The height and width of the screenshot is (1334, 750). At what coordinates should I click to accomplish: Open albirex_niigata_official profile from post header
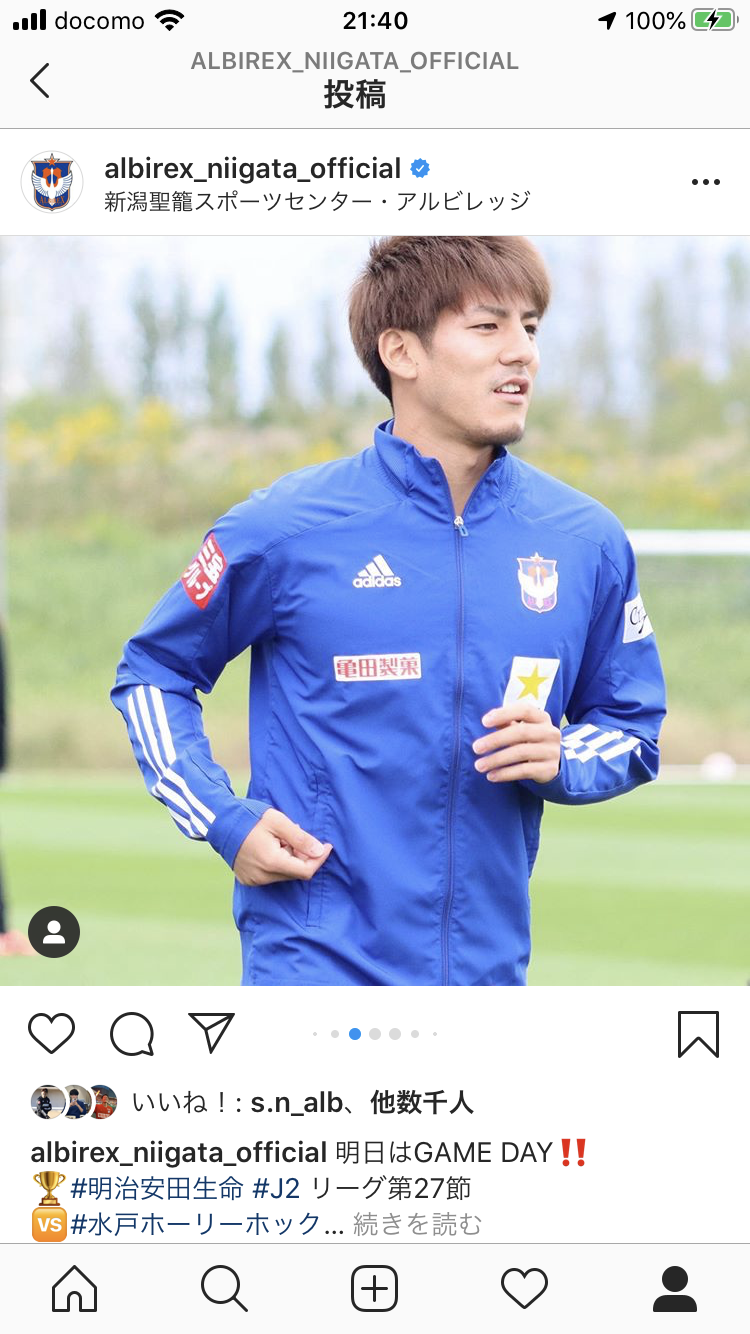pos(252,168)
